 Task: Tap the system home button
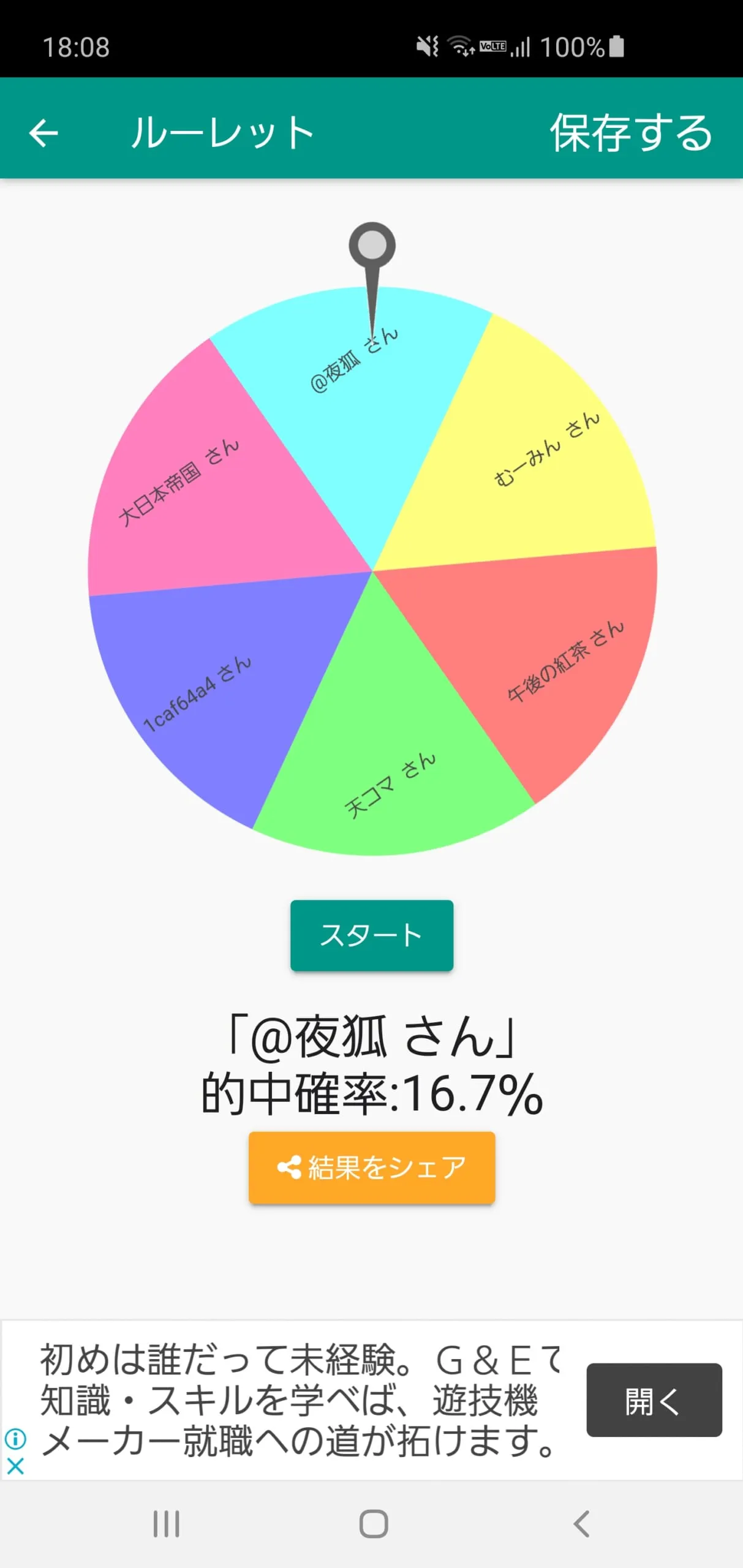[374, 1523]
